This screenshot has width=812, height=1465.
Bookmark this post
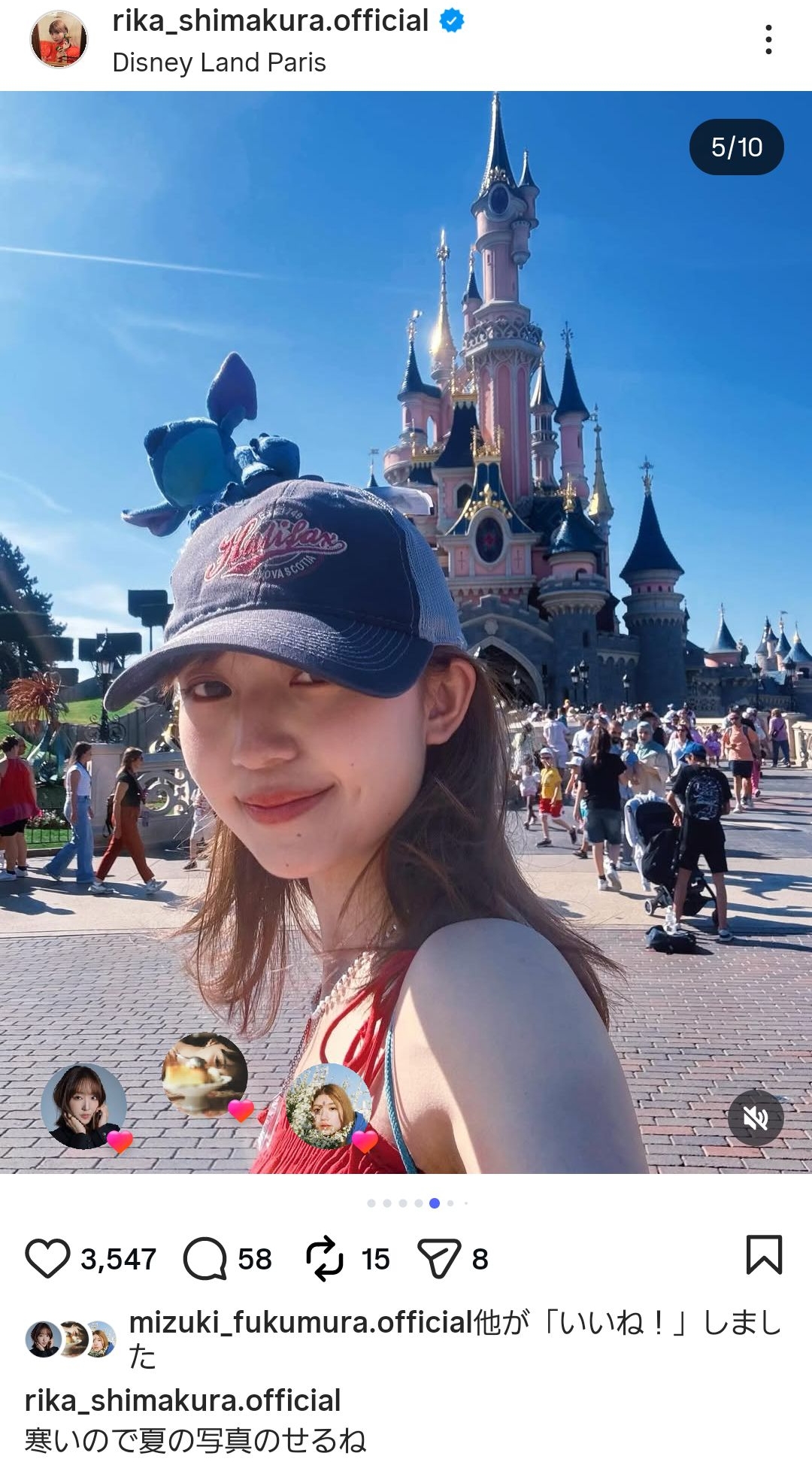click(x=764, y=1255)
